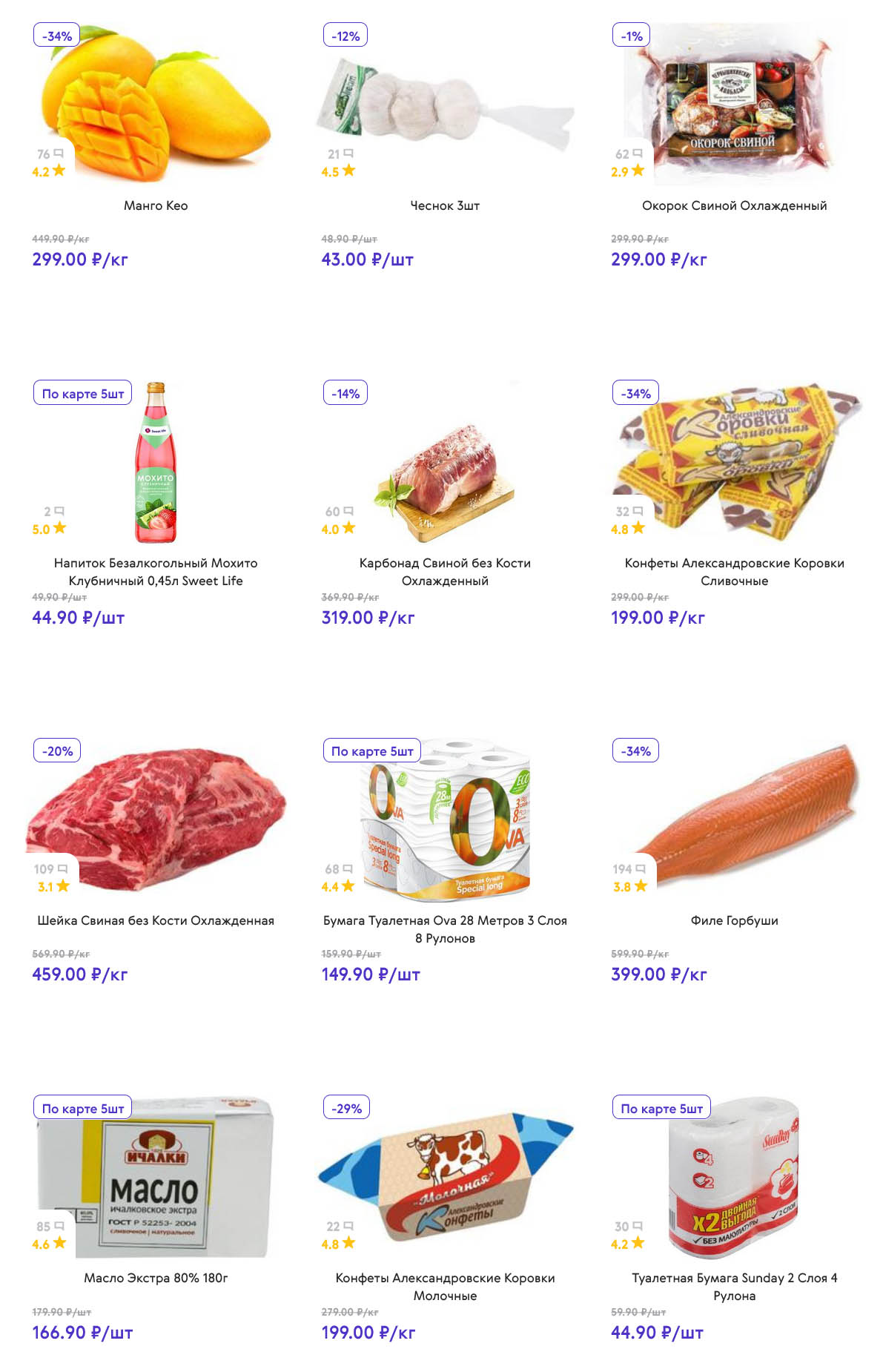Open Шейка Свиная без Кости product
Screen dimensions: 883x1372
click(x=156, y=920)
